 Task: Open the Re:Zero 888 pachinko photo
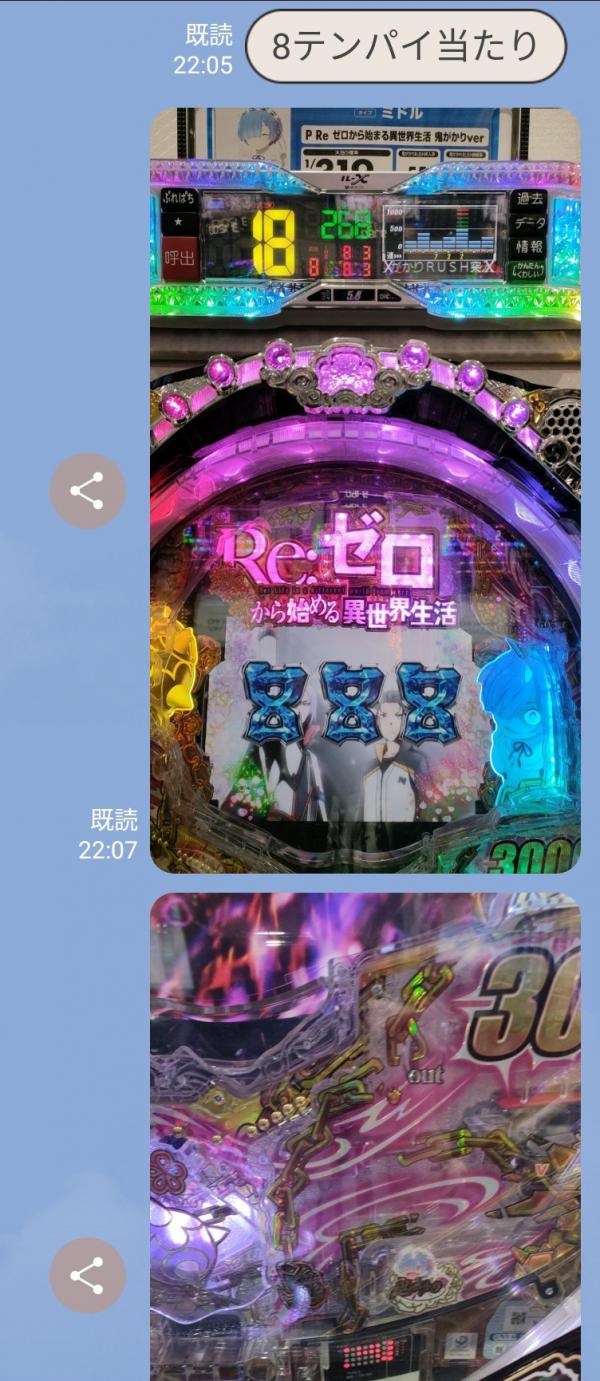(365, 490)
